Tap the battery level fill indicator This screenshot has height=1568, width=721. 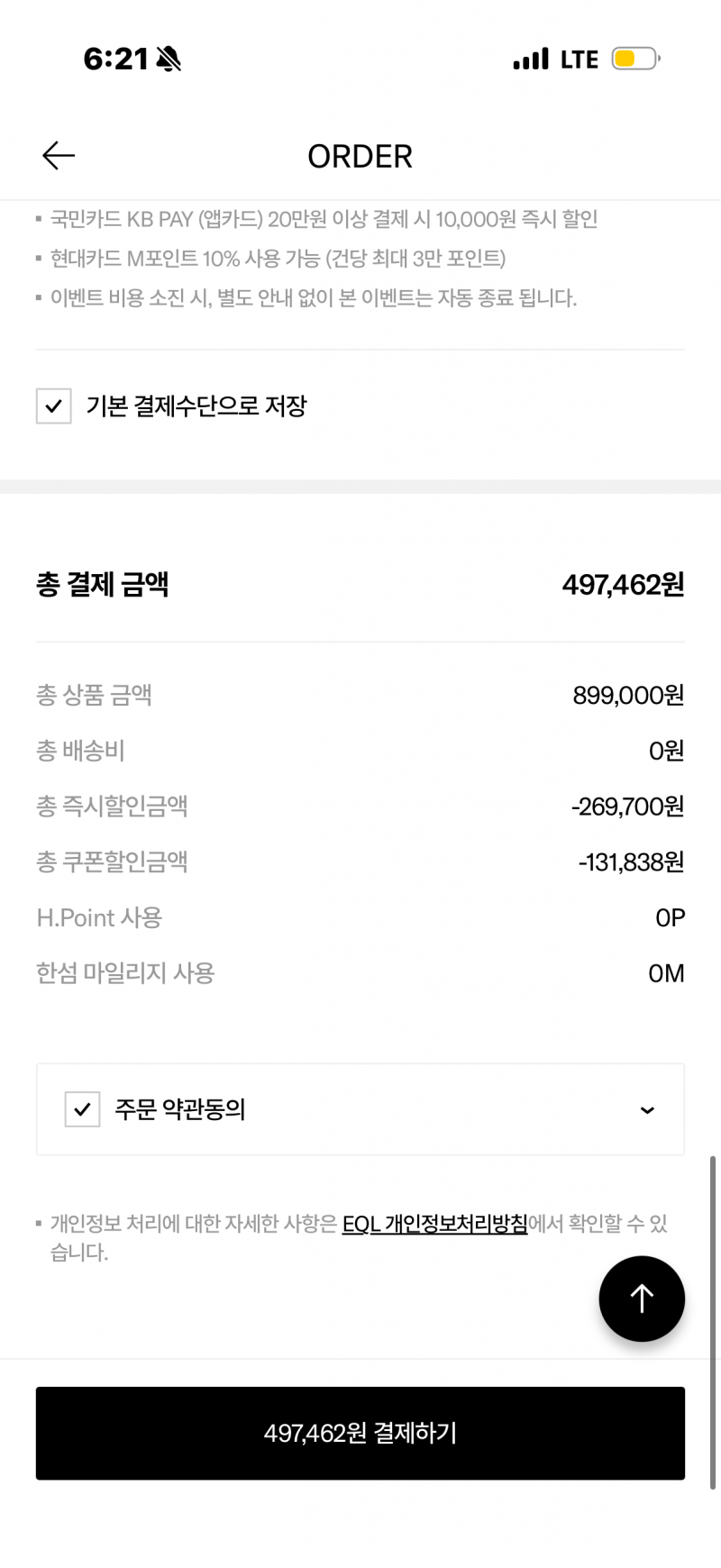click(625, 58)
